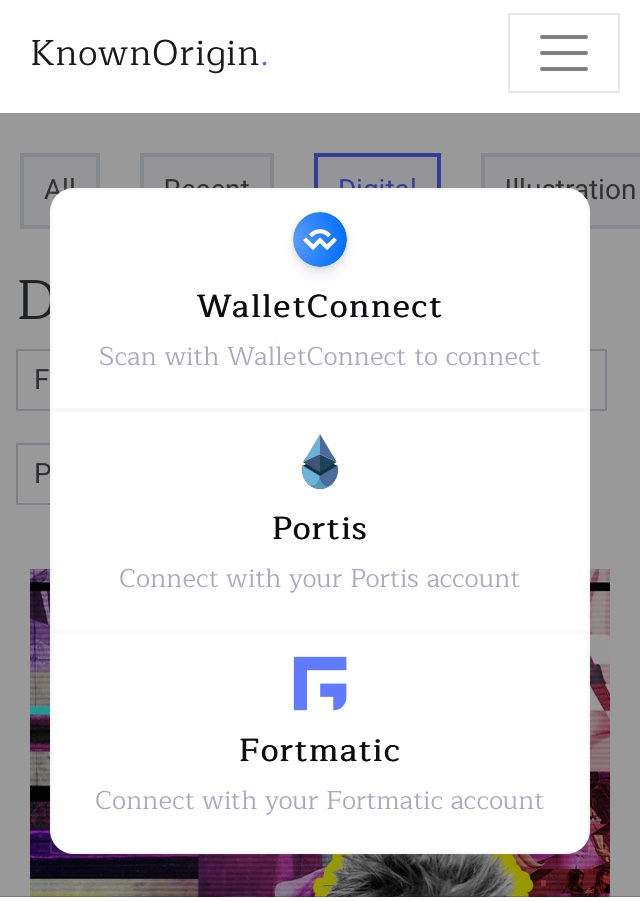640x901 pixels.
Task: Open the hamburger navigation menu
Action: [563, 53]
